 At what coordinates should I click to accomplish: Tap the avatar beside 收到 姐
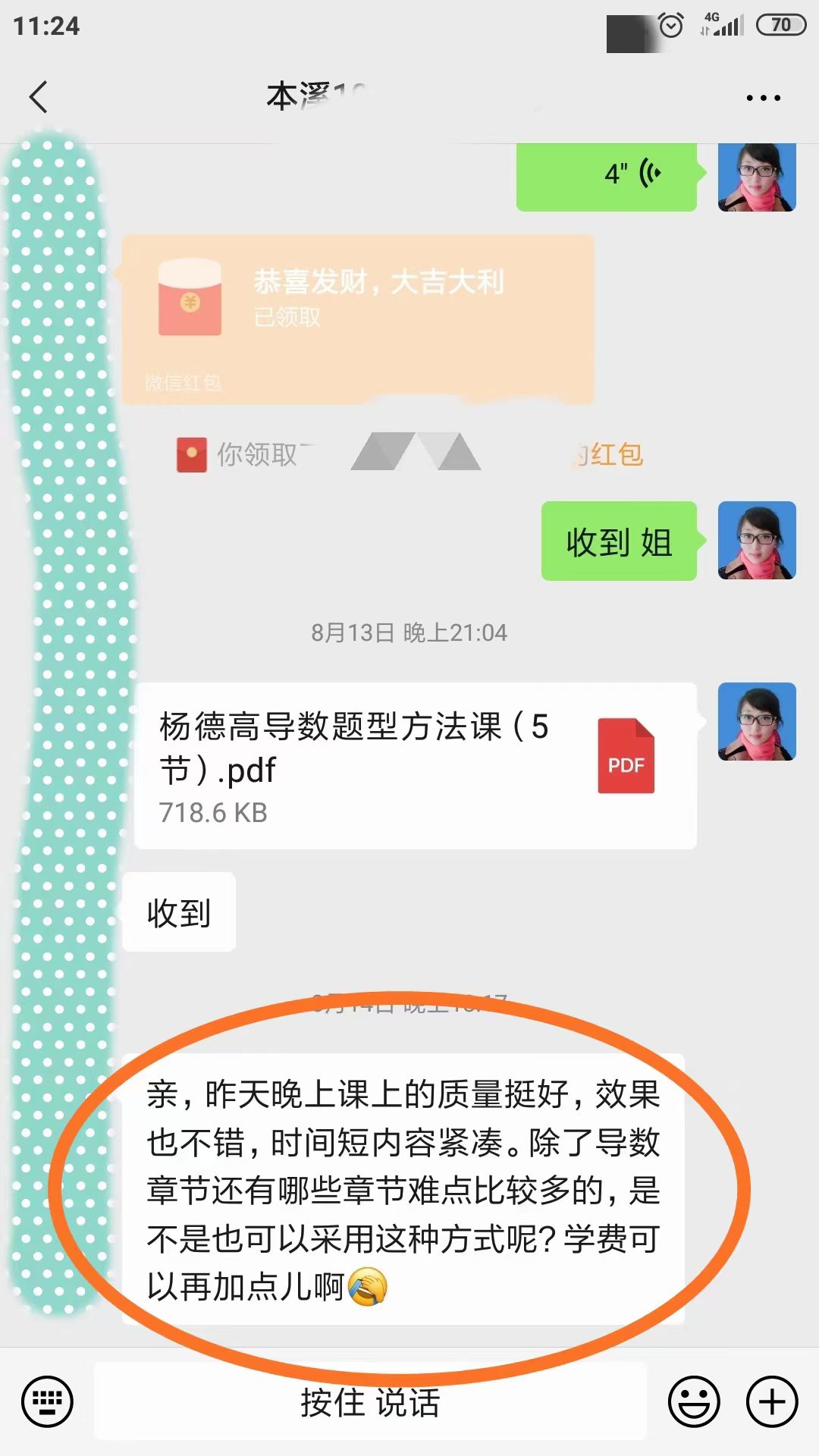pyautogui.click(x=756, y=541)
